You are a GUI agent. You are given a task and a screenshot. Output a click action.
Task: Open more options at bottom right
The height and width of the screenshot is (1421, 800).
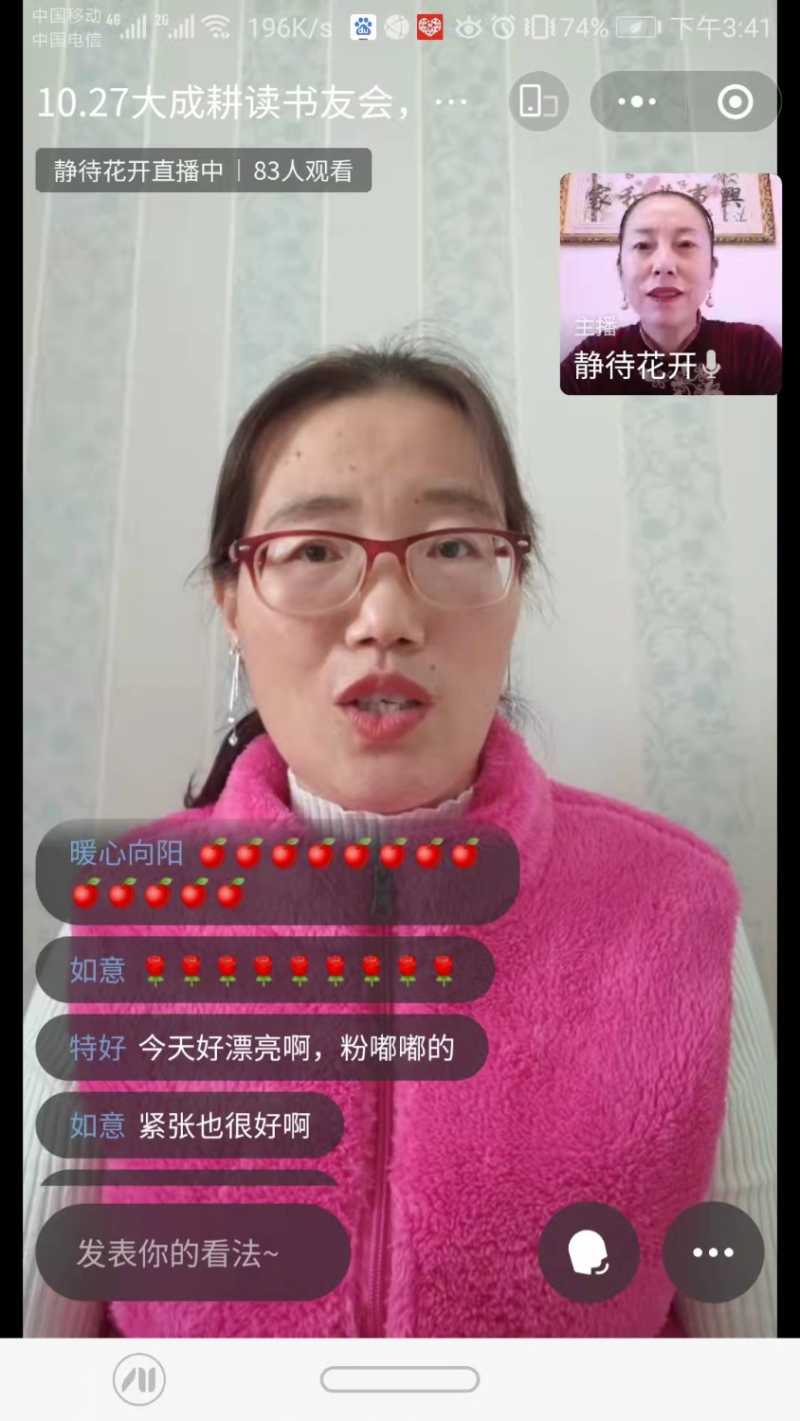[713, 1252]
